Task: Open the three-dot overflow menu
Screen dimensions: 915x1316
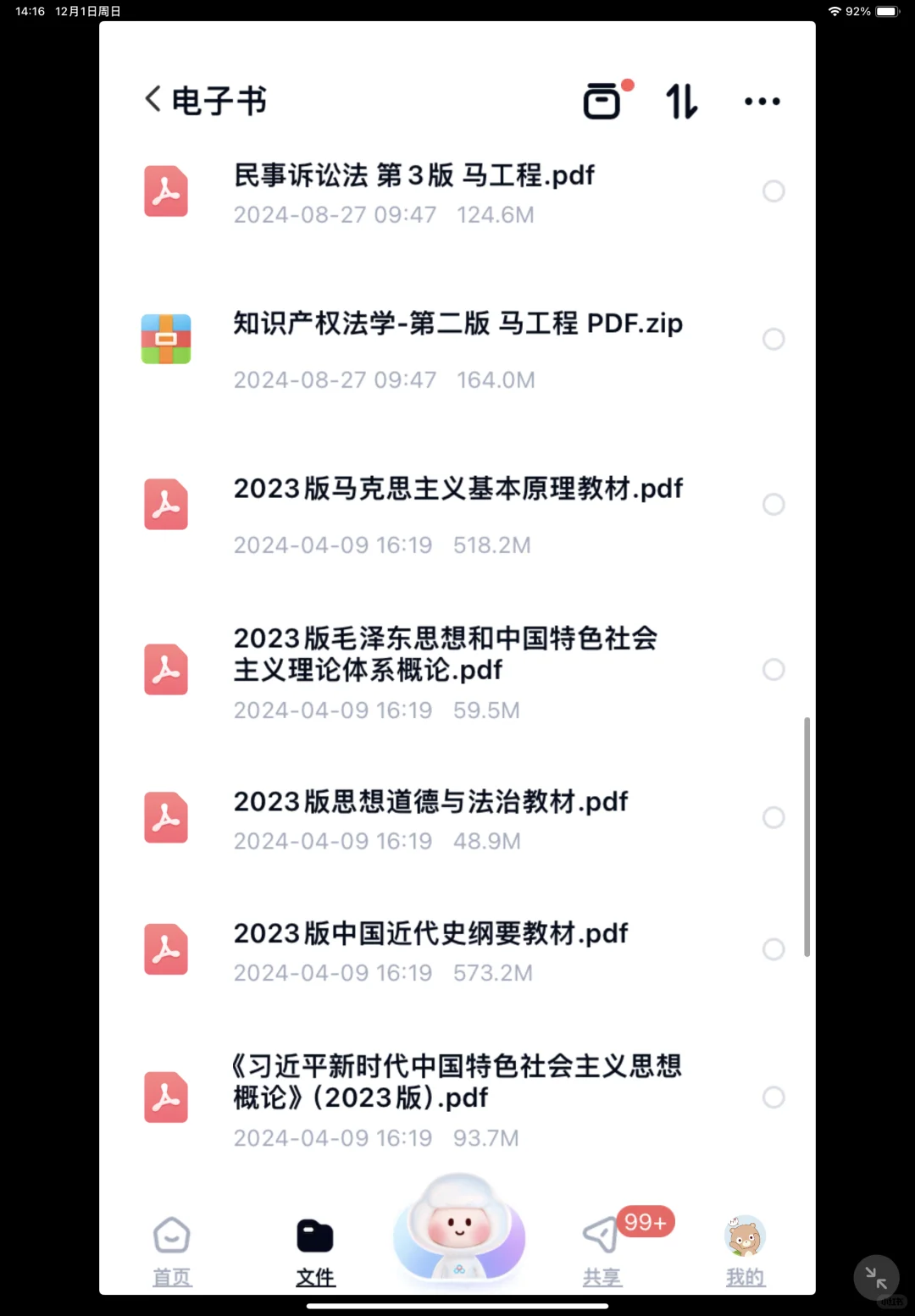Action: click(x=762, y=101)
